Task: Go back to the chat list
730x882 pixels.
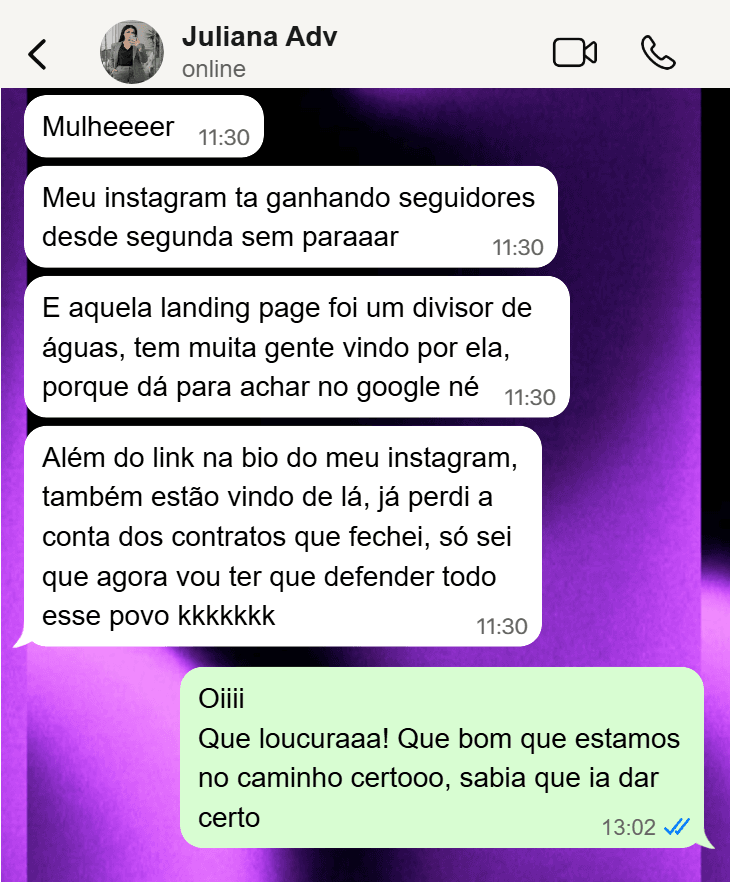Action: pyautogui.click(x=37, y=53)
